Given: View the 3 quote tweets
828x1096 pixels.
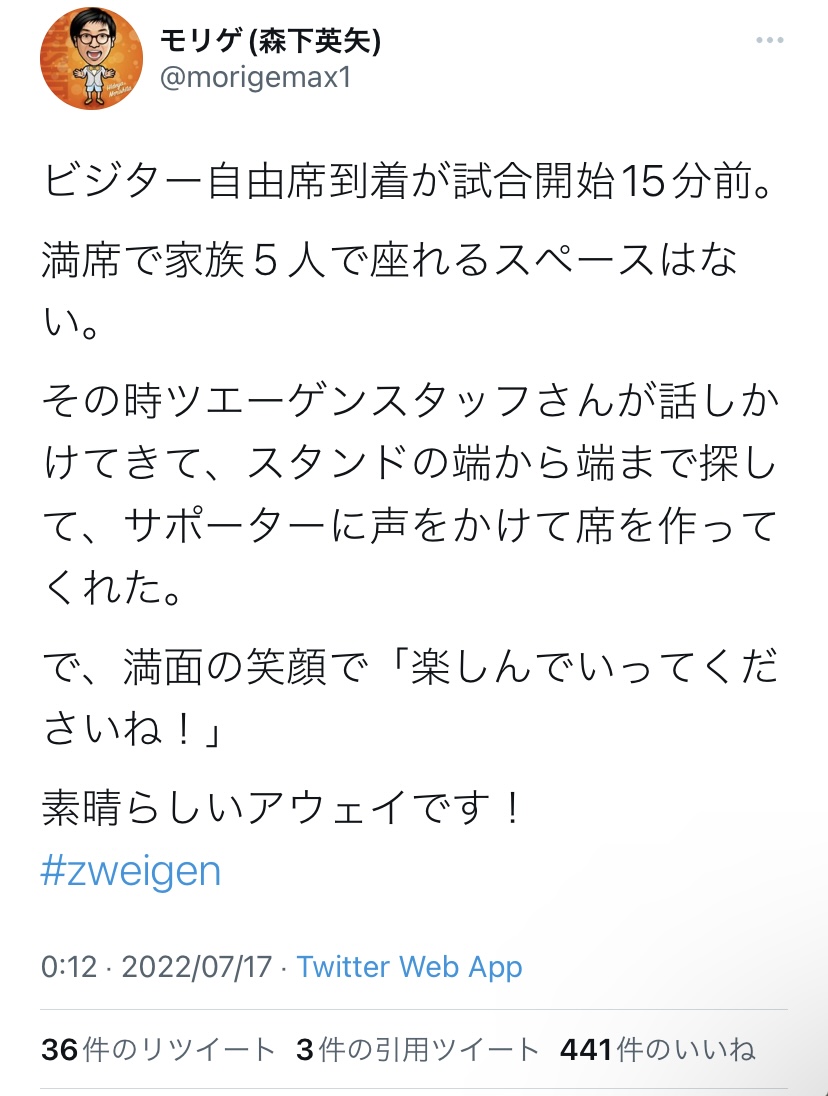Looking at the screenshot, I should tap(417, 1049).
